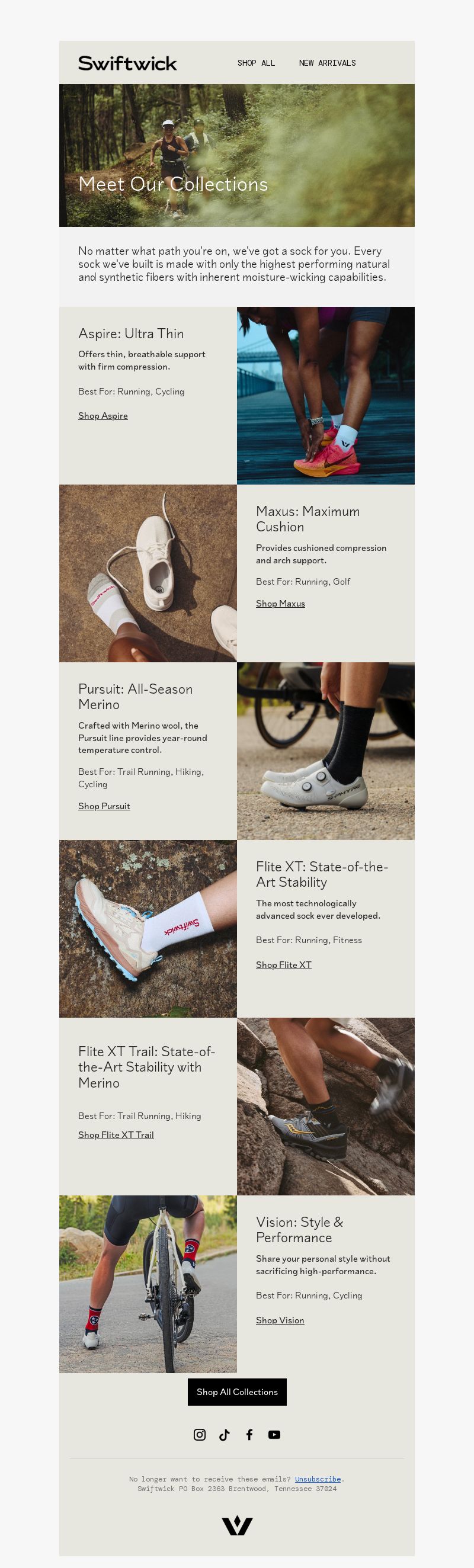Open NEW ARRIVALS in the header
The image size is (474, 1568).
coord(326,63)
